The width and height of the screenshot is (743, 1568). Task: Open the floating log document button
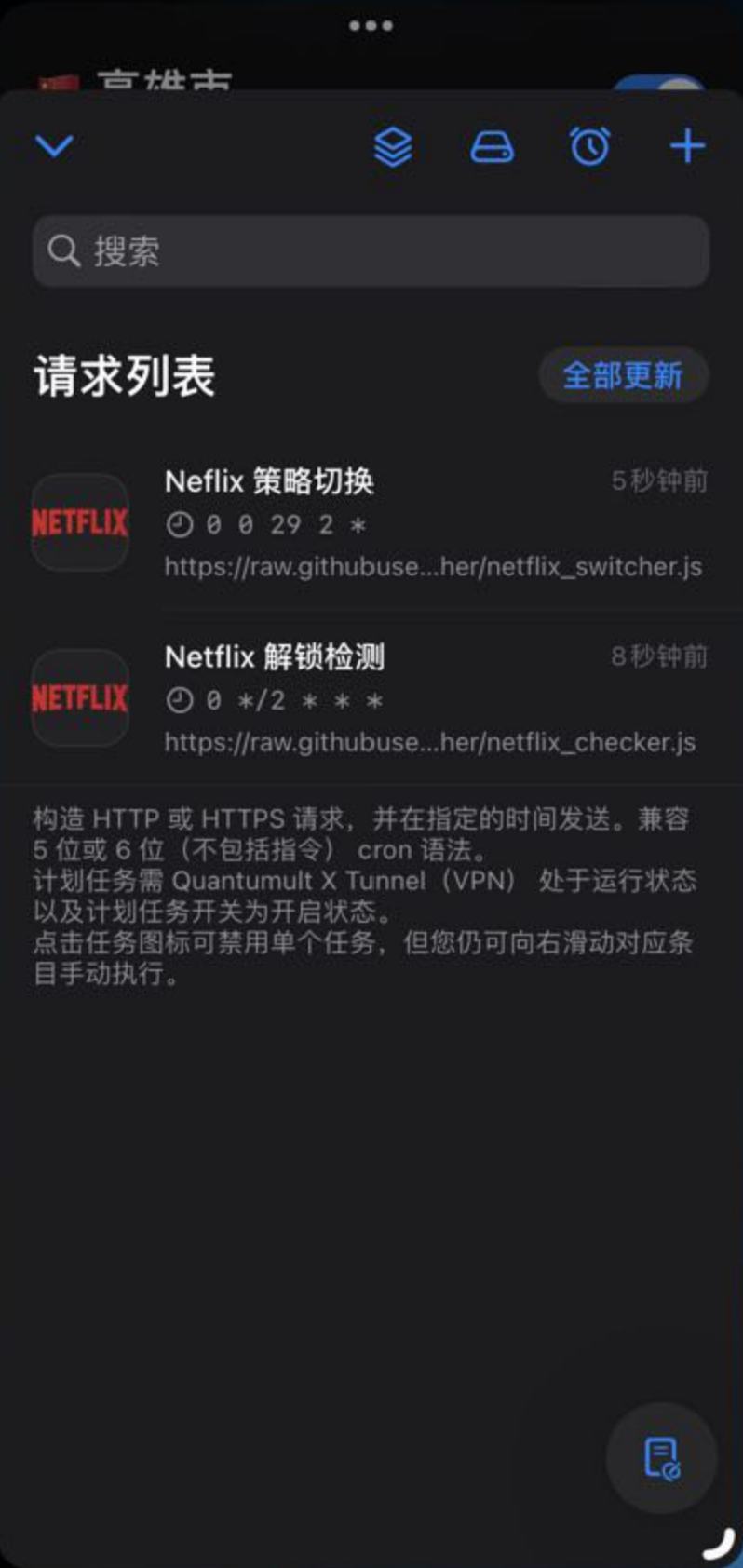pos(661,1457)
